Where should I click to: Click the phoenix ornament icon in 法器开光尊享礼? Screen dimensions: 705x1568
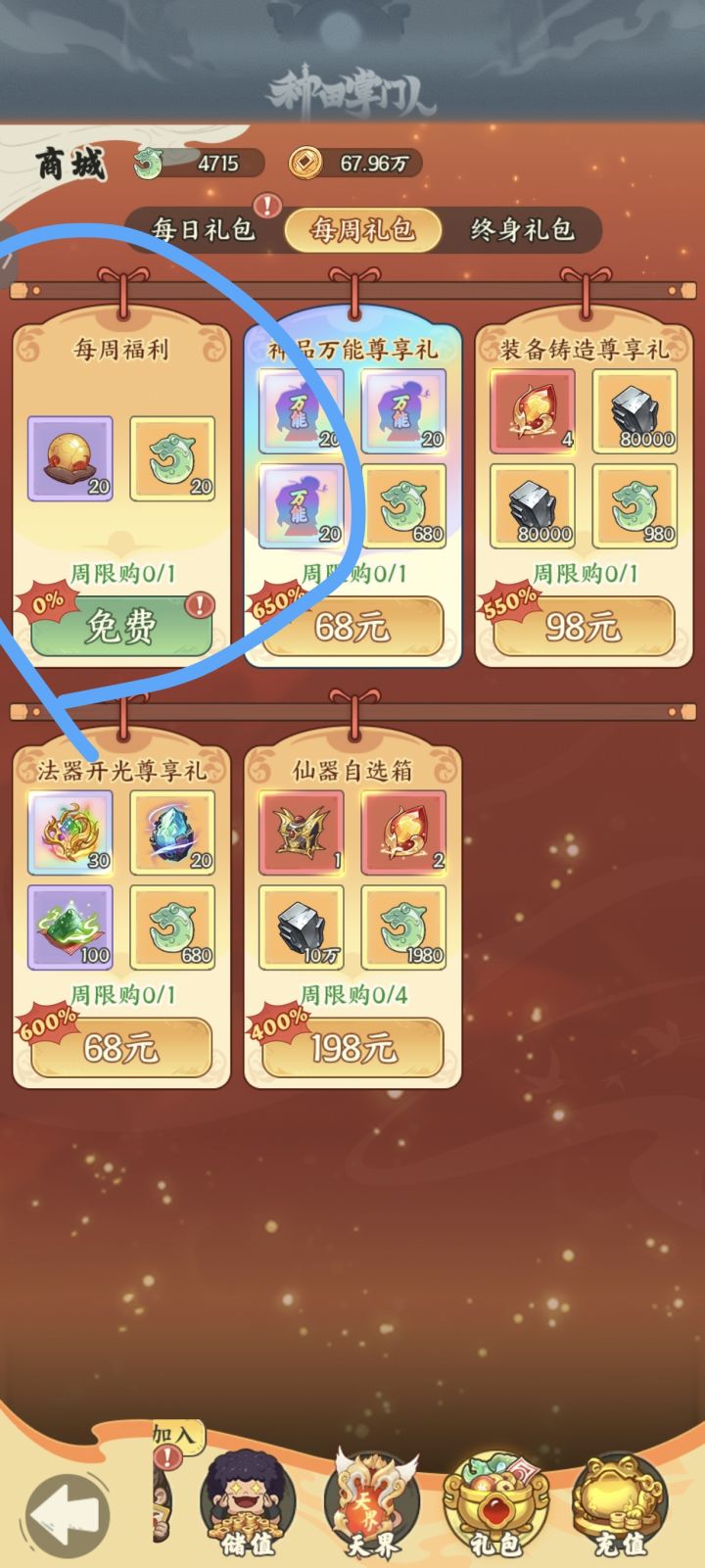(70, 832)
